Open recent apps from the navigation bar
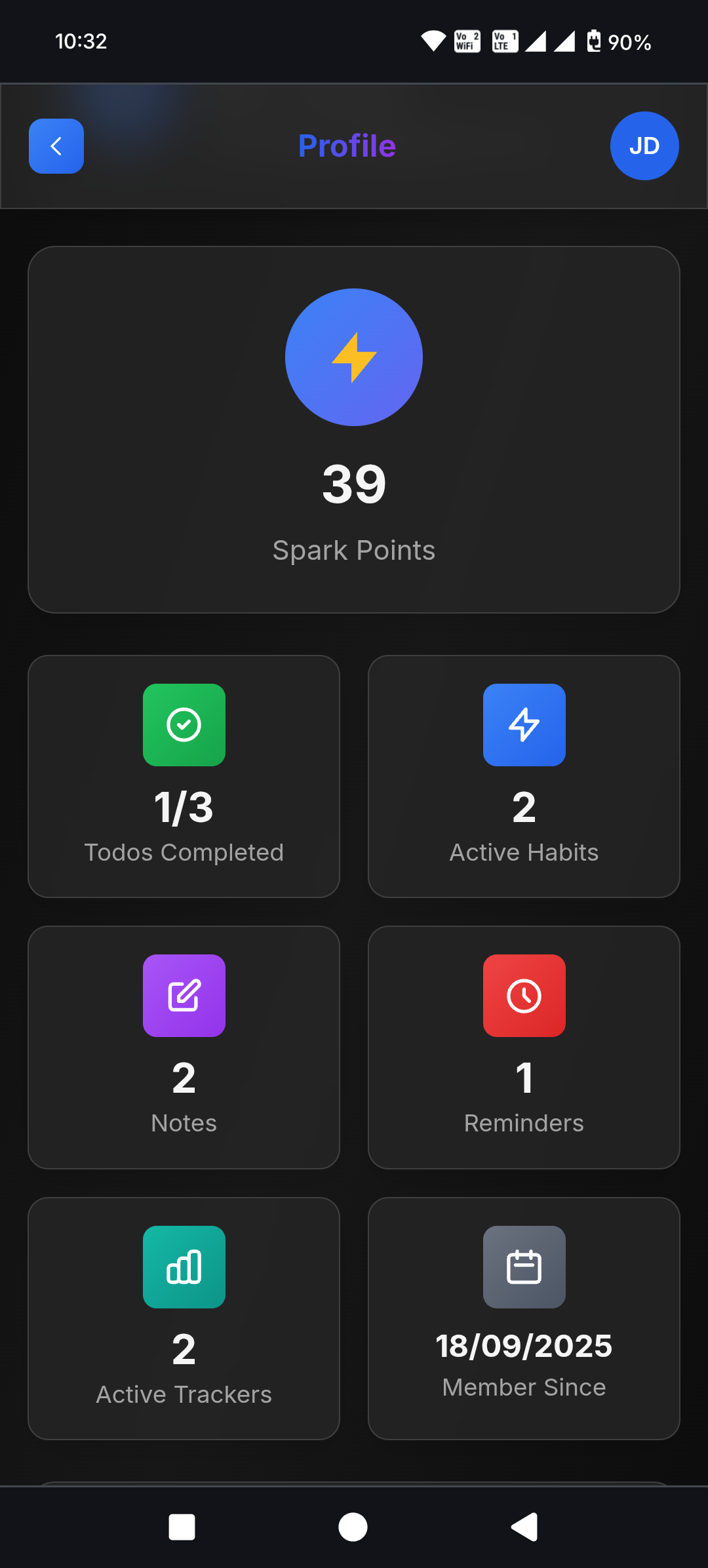This screenshot has height=1568, width=708. (x=182, y=1527)
